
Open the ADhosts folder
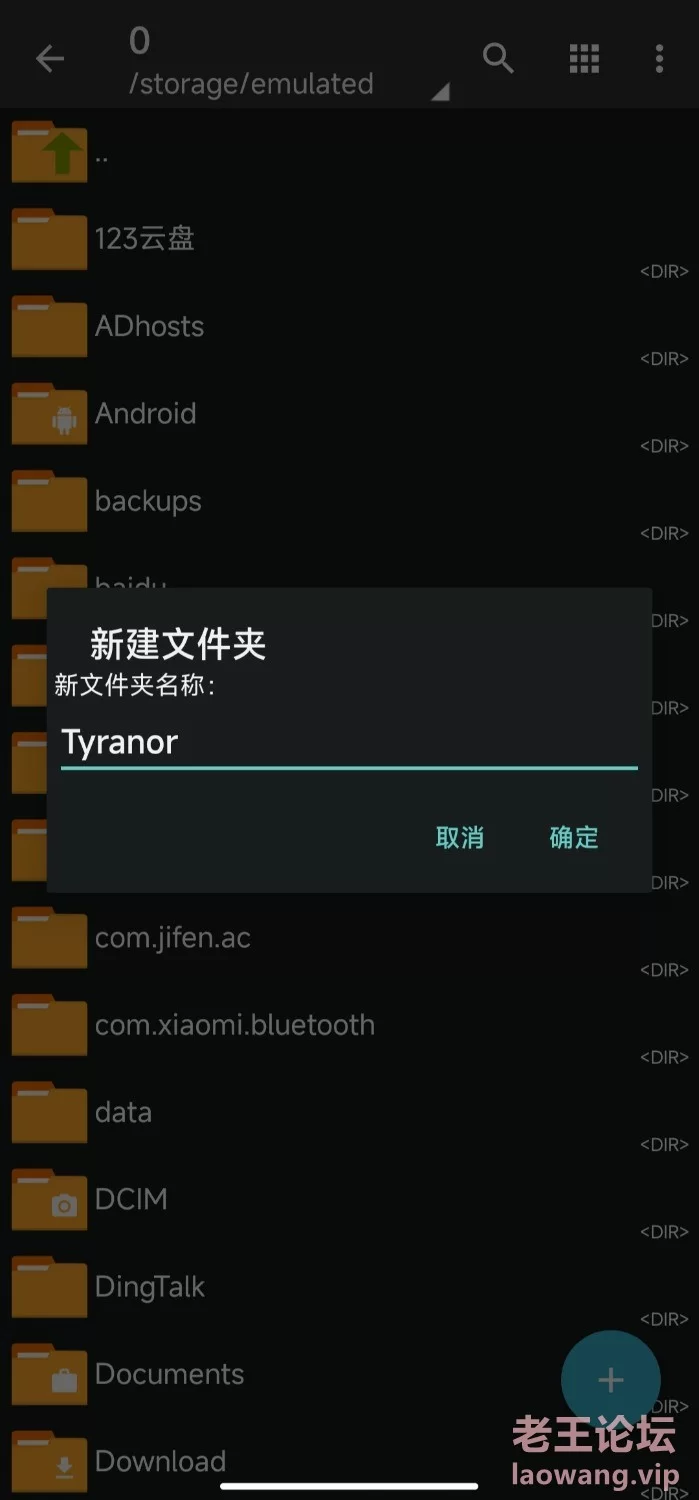click(x=349, y=326)
